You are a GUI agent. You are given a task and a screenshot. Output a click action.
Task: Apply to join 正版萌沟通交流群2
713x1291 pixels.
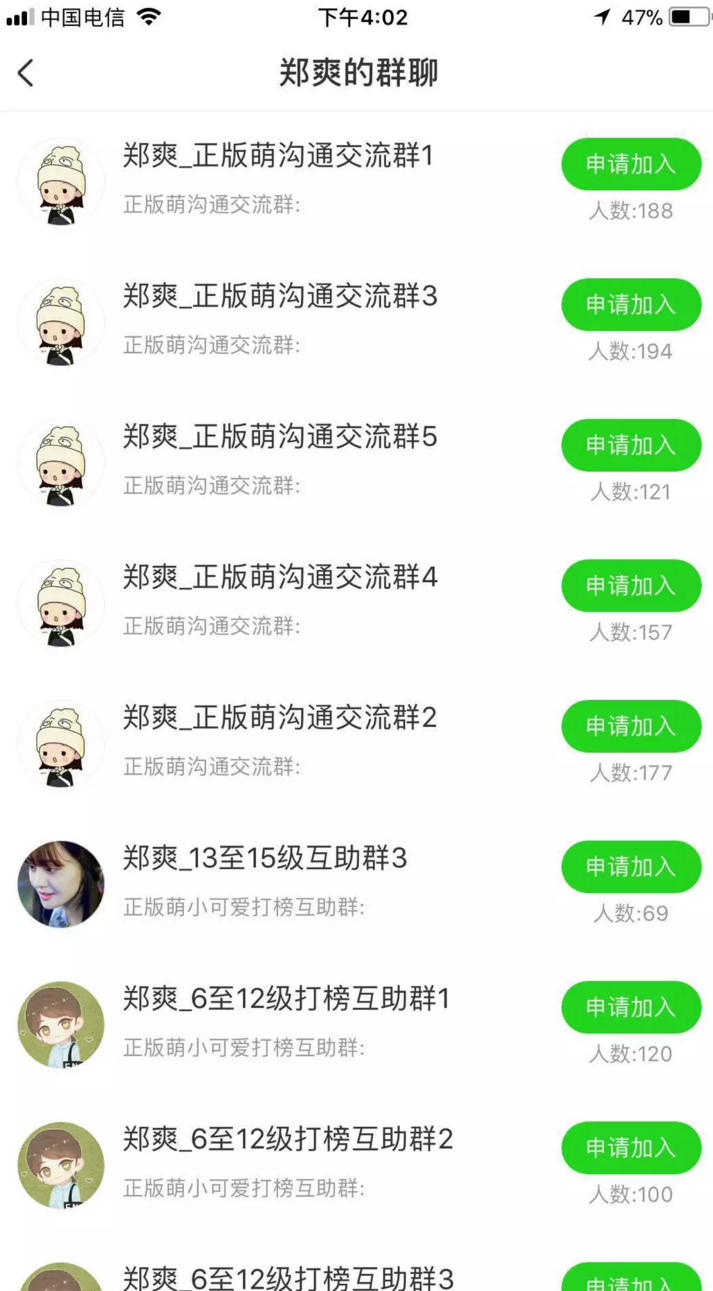click(631, 726)
